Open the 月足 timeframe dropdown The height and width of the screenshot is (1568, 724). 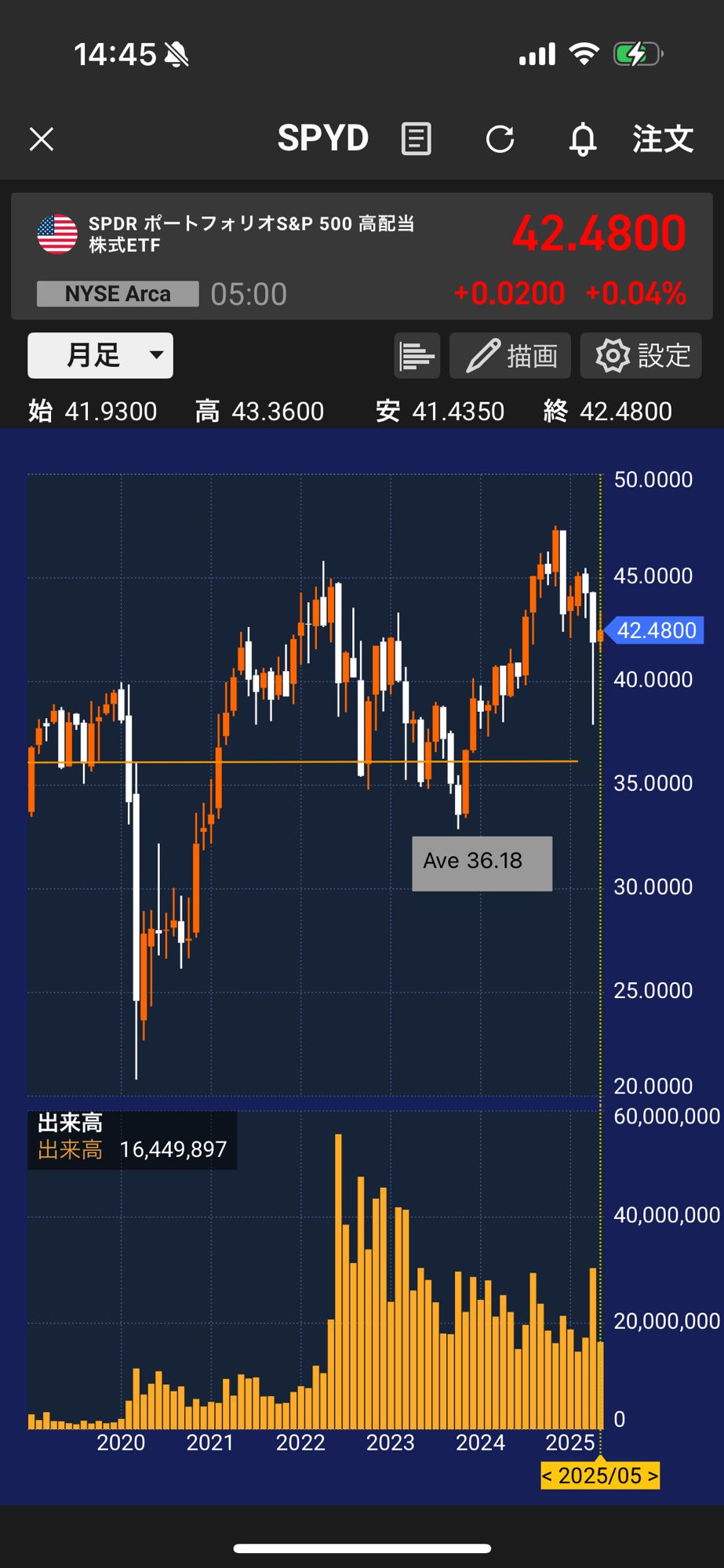(x=100, y=355)
